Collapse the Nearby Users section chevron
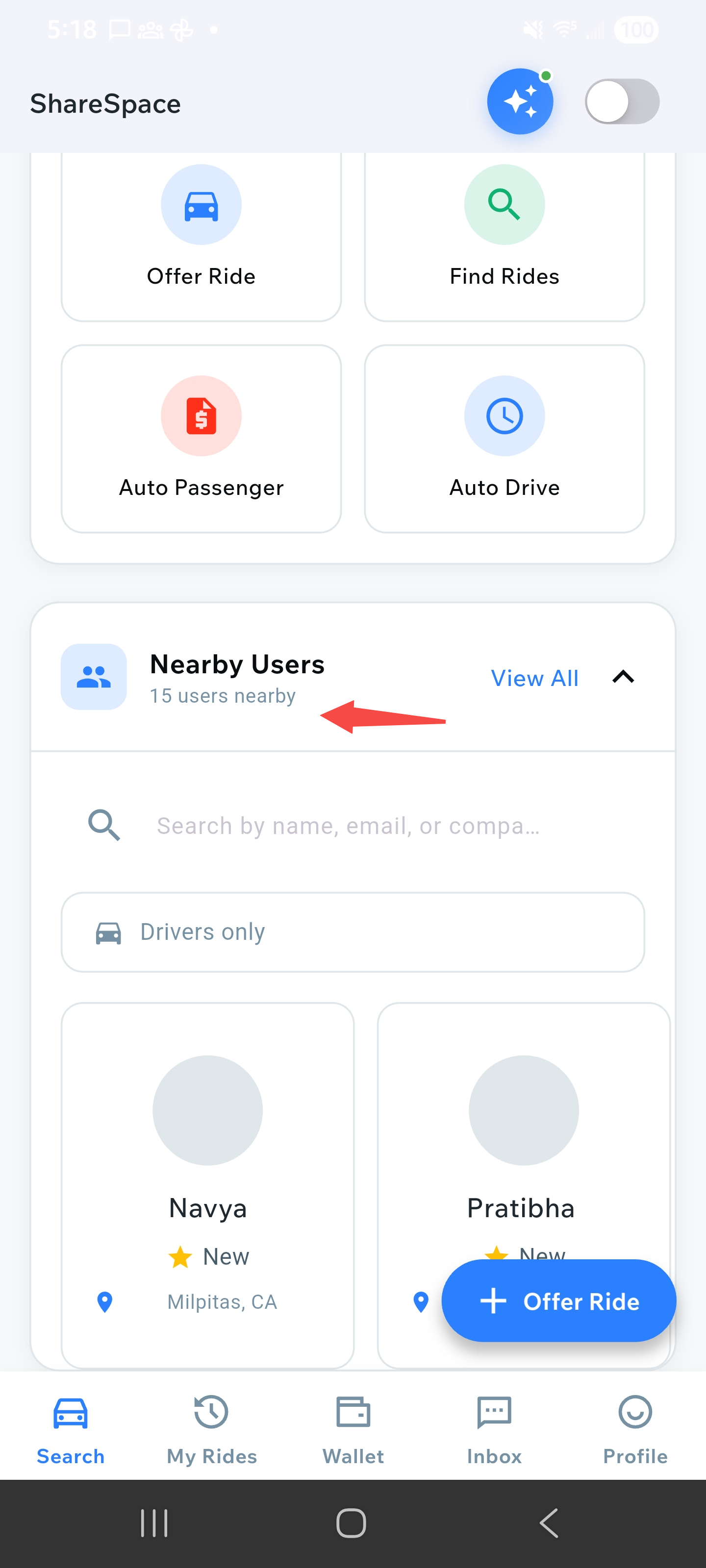 coord(623,678)
